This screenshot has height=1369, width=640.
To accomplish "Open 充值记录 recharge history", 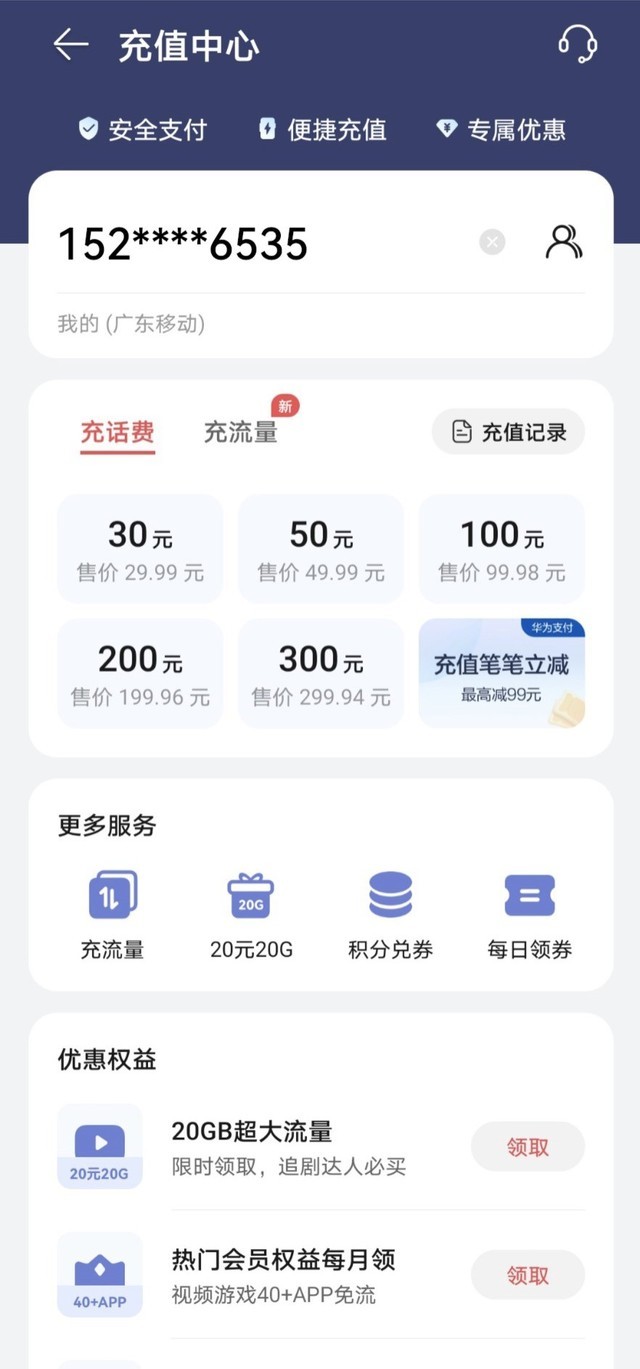I will coord(508,432).
